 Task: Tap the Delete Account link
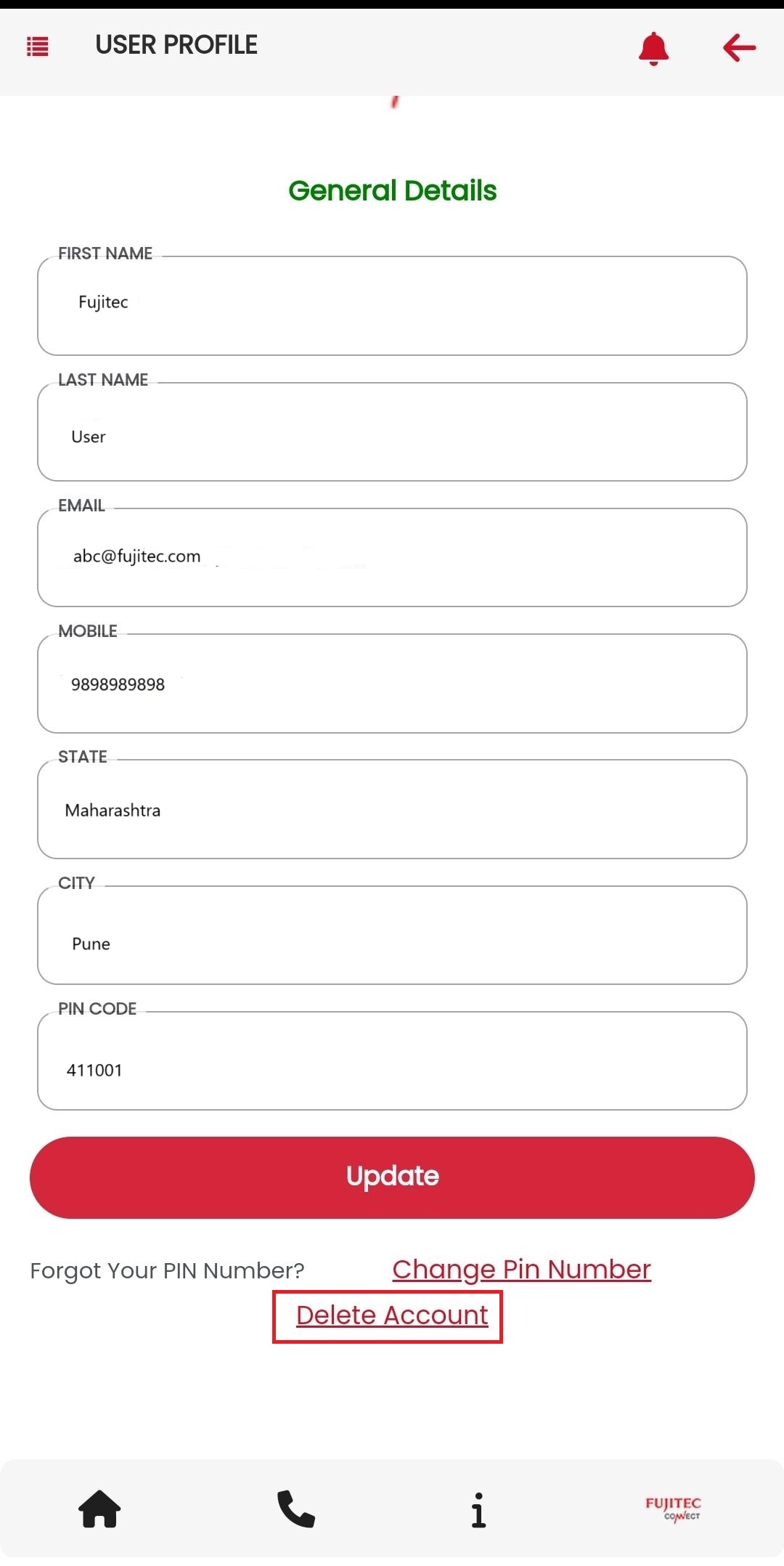[391, 1315]
